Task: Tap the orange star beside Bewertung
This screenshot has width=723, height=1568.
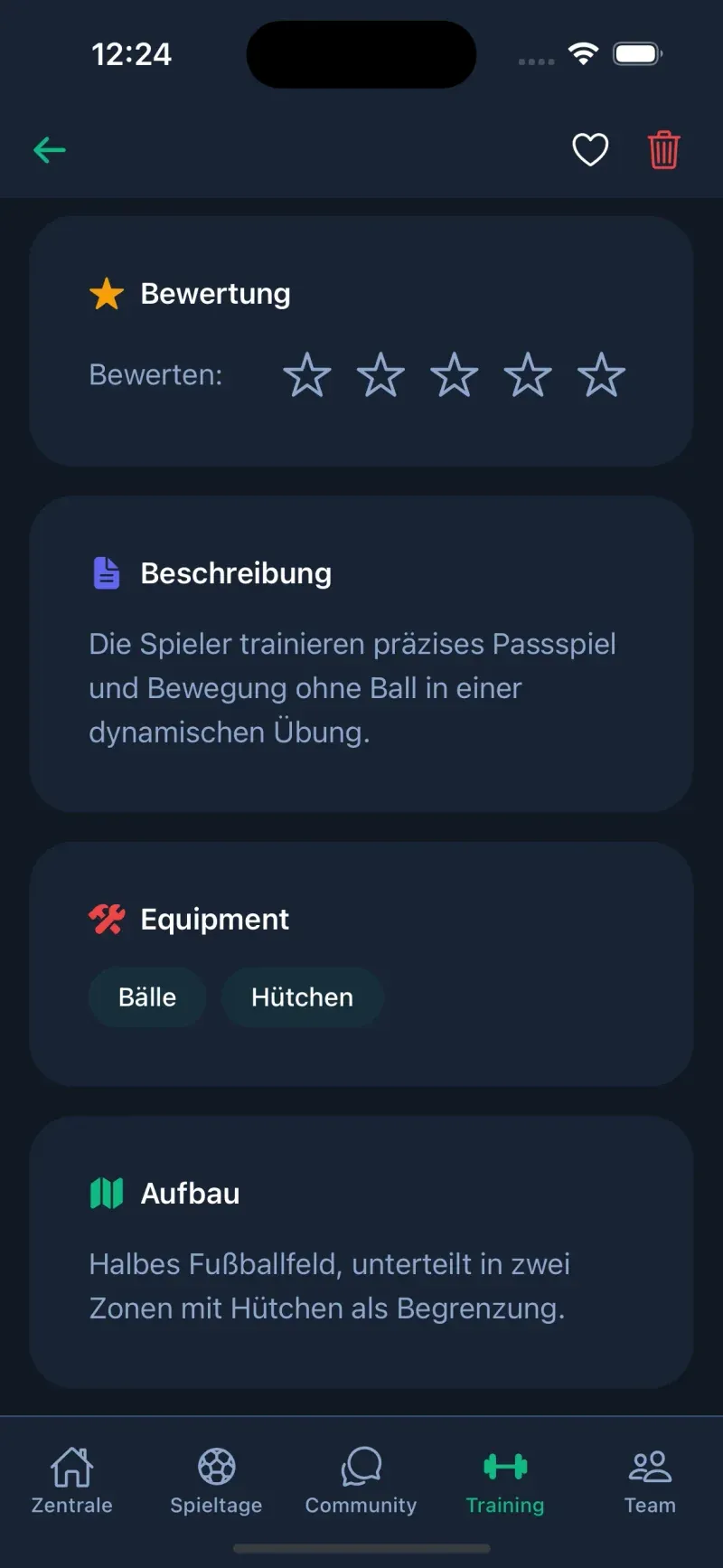Action: (107, 293)
